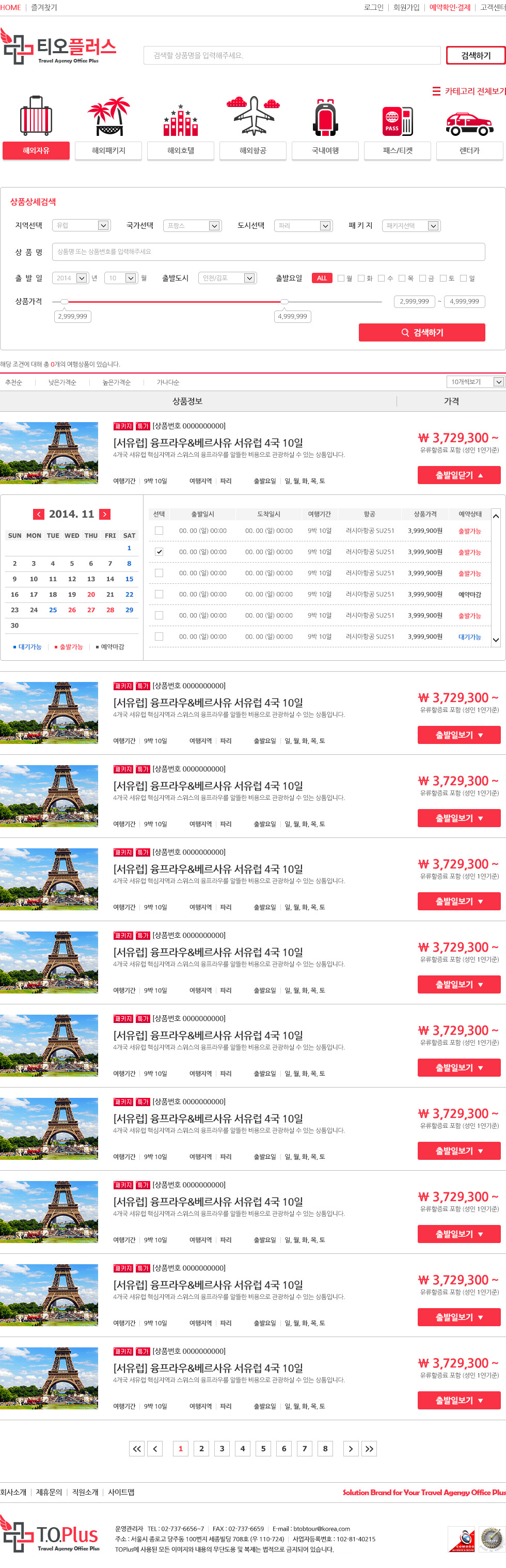Screen dimensions: 506x1568
Task: Open 예약확인·결제 link
Action: point(449,7)
